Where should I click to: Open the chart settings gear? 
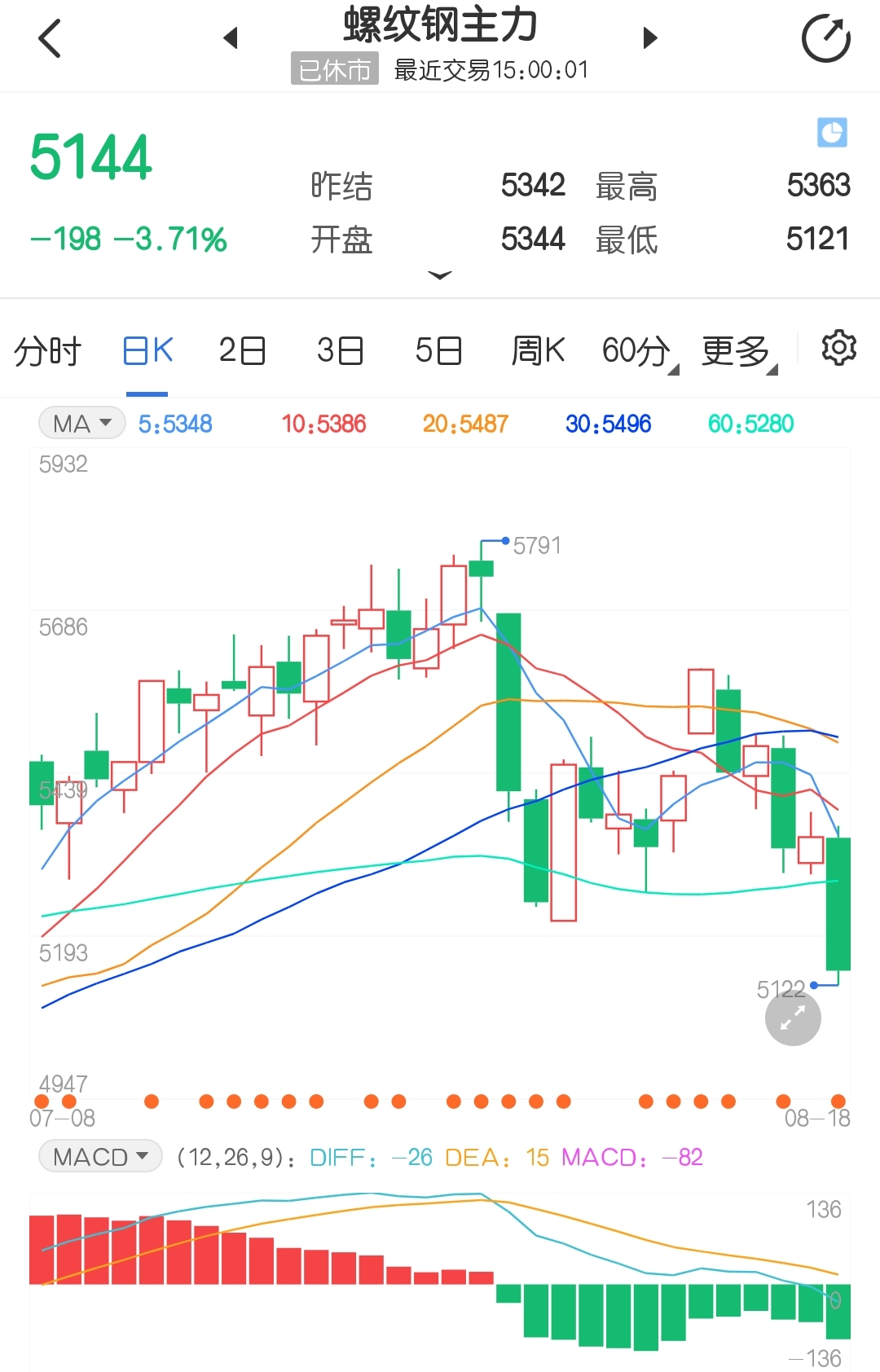[839, 349]
